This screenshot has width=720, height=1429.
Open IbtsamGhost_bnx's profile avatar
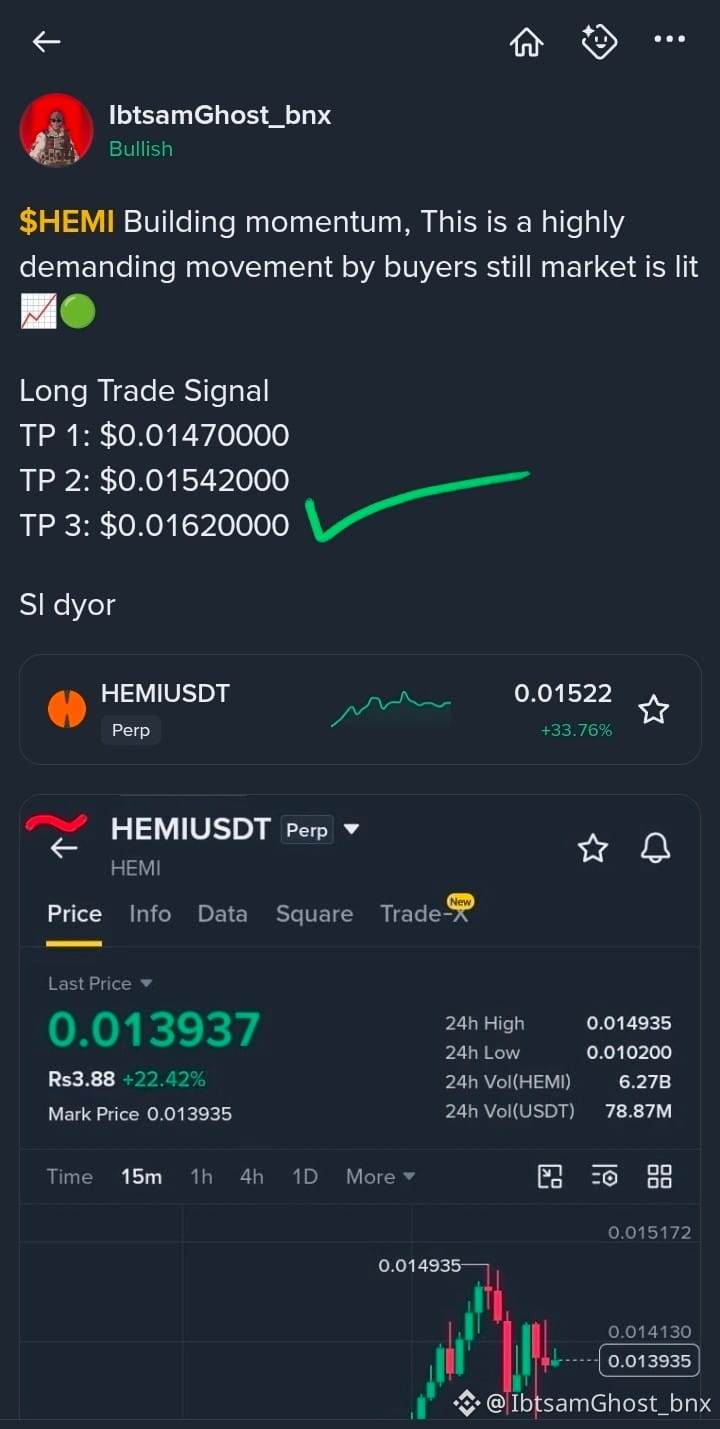click(x=56, y=130)
